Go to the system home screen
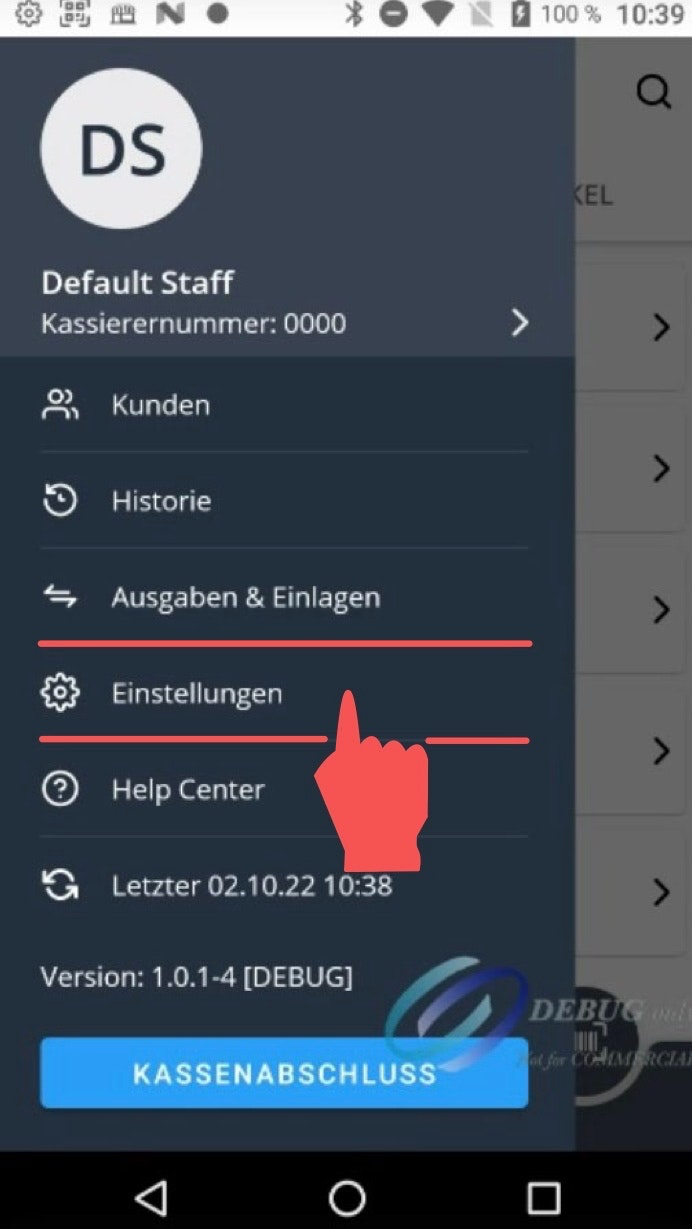This screenshot has height=1229, width=692. pos(347,1196)
